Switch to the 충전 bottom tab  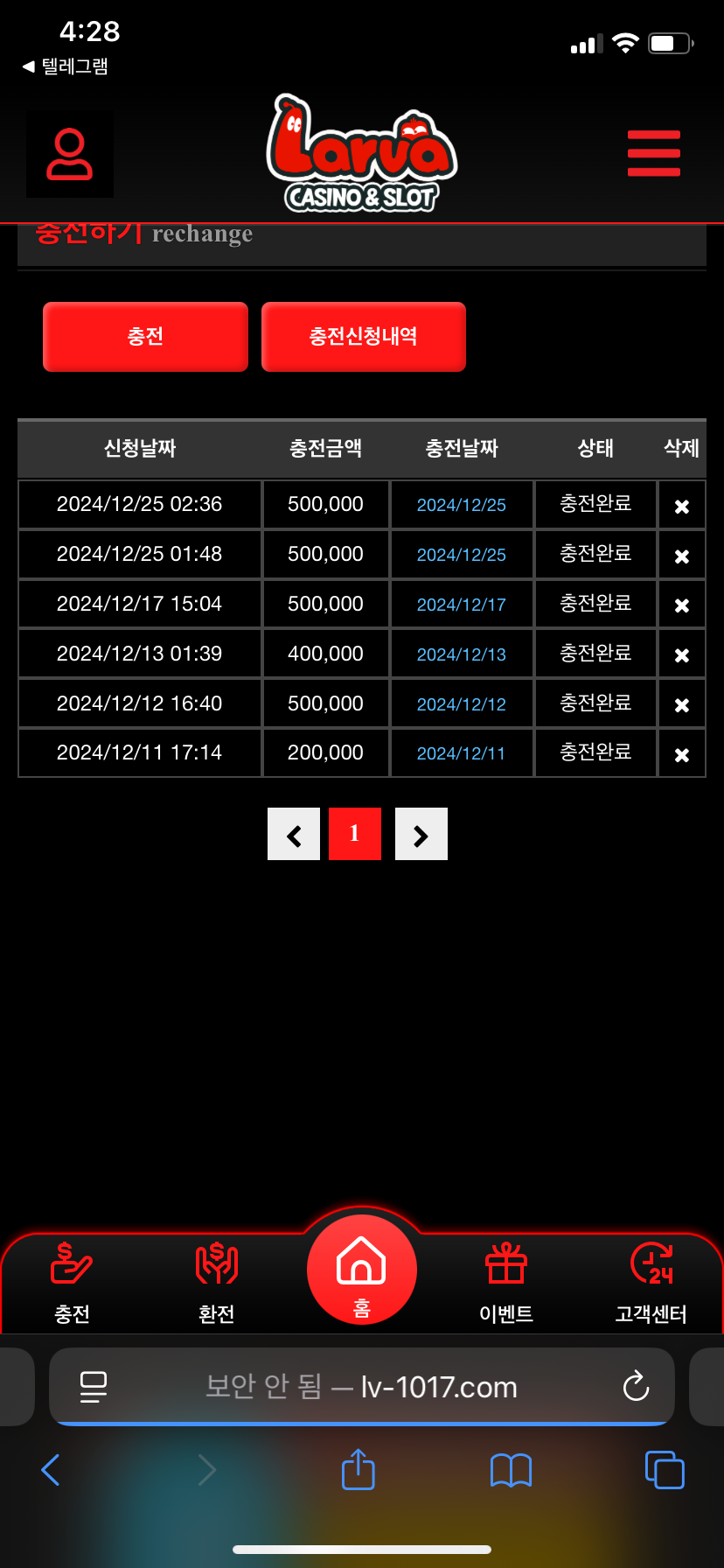pos(72,1284)
